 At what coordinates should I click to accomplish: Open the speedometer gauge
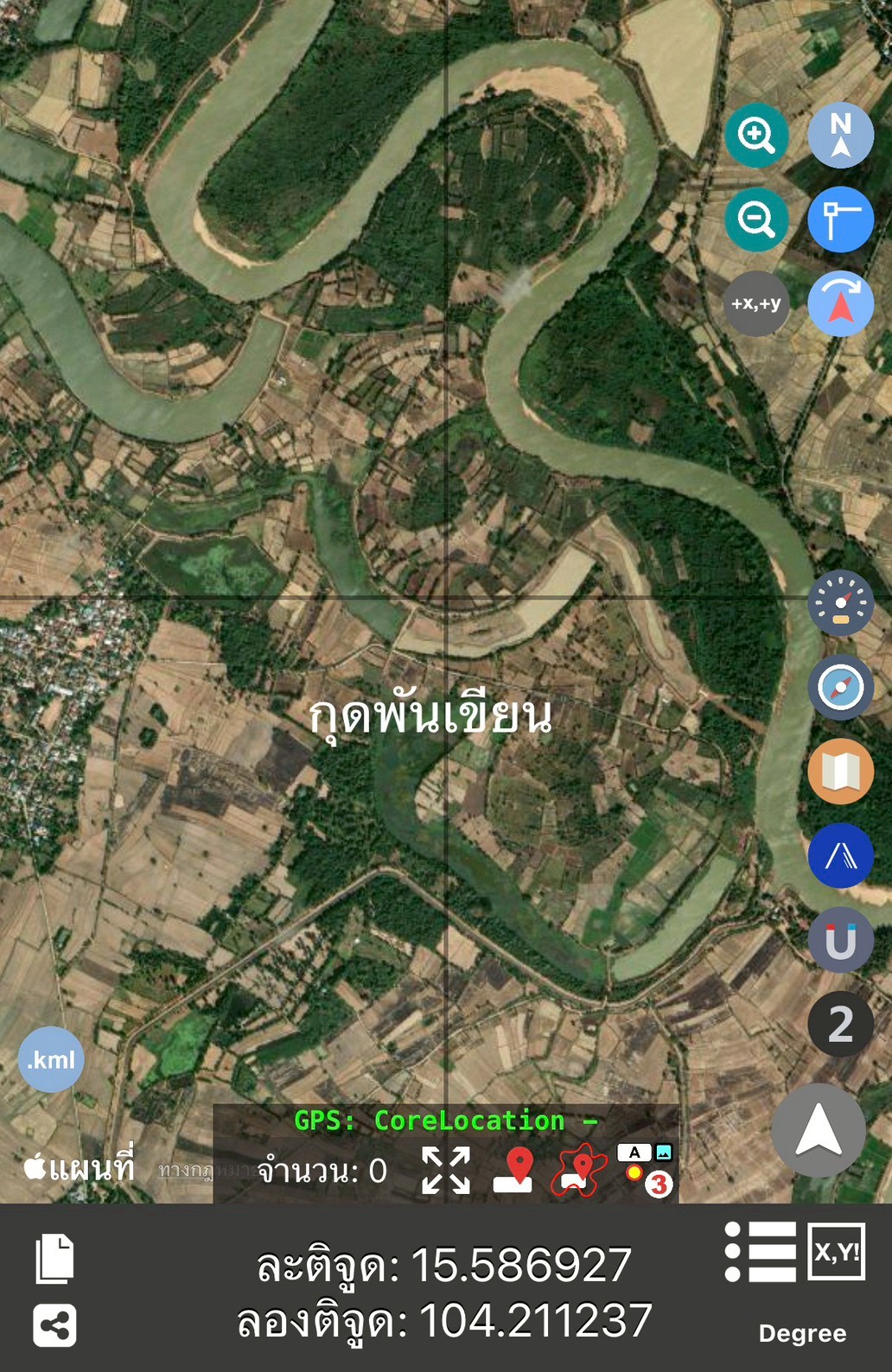[x=840, y=603]
